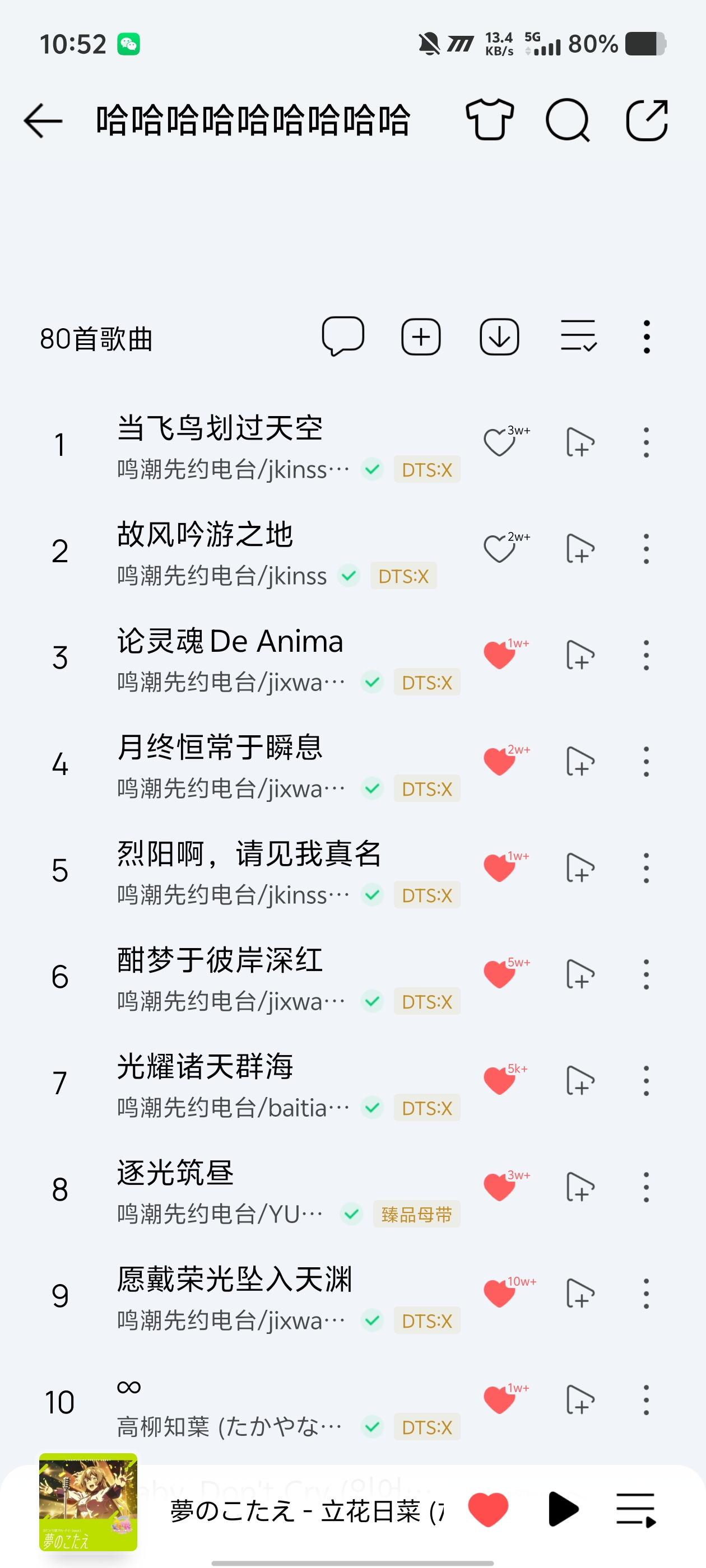Open more options for 光耀诸天群海

[x=646, y=1081]
